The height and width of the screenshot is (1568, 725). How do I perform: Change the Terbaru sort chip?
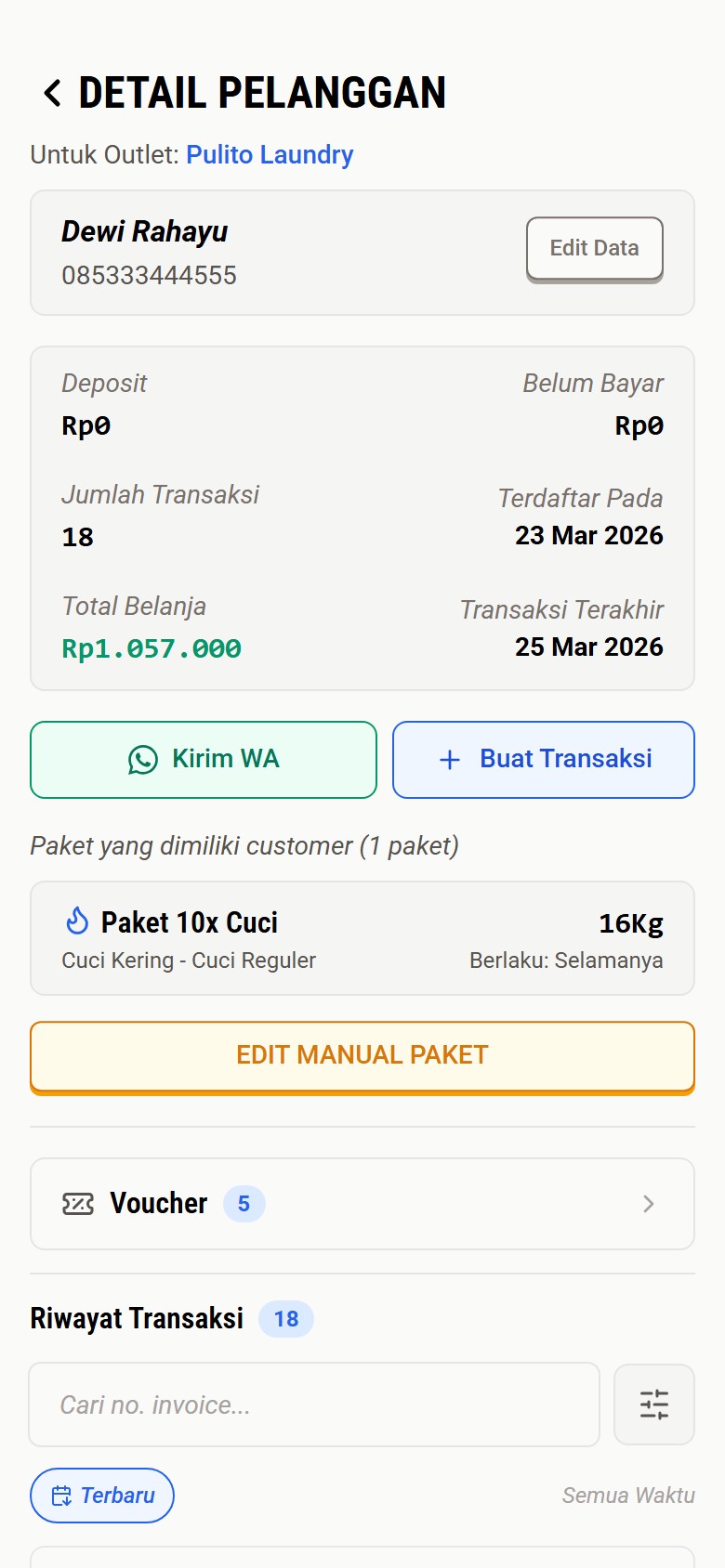point(102,1496)
